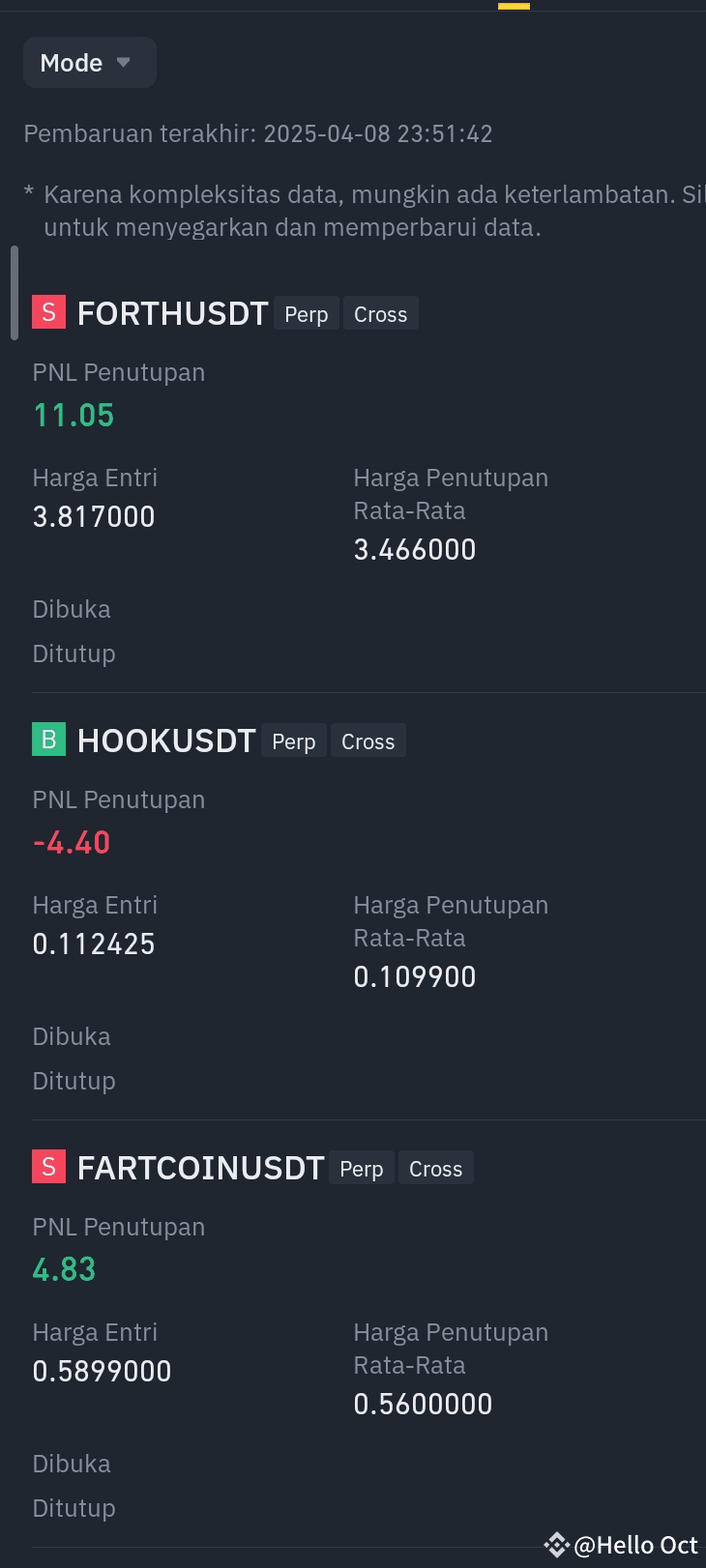Click the left vertical scrollbar thumb
706x1568 pixels.
(x=13, y=290)
